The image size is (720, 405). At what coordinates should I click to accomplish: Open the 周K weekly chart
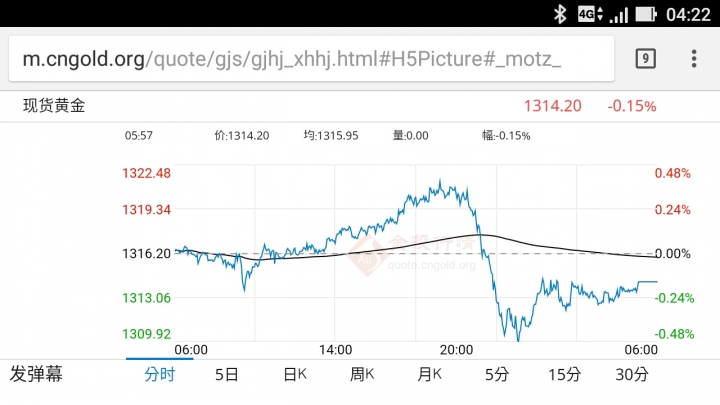click(x=362, y=375)
